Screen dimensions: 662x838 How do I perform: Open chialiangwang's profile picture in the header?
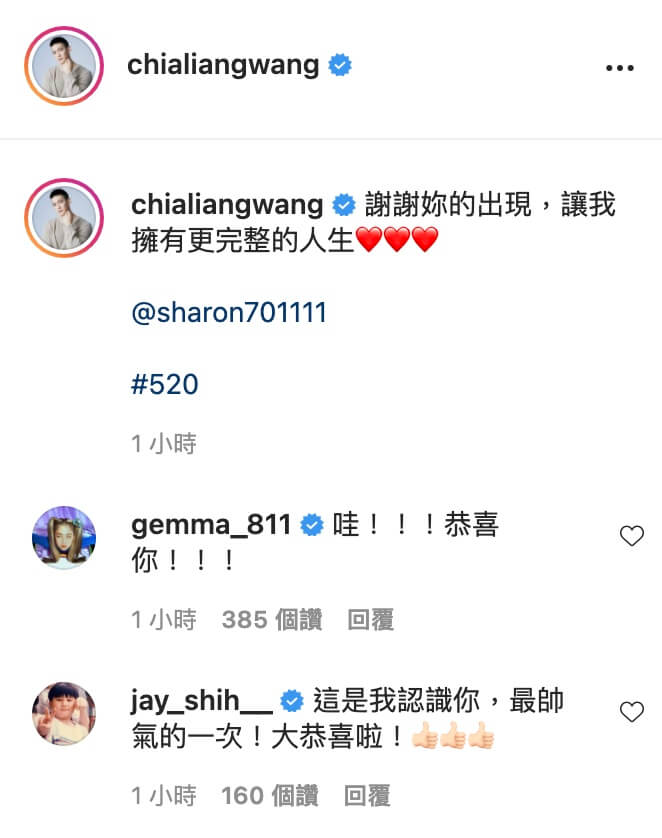click(x=65, y=67)
